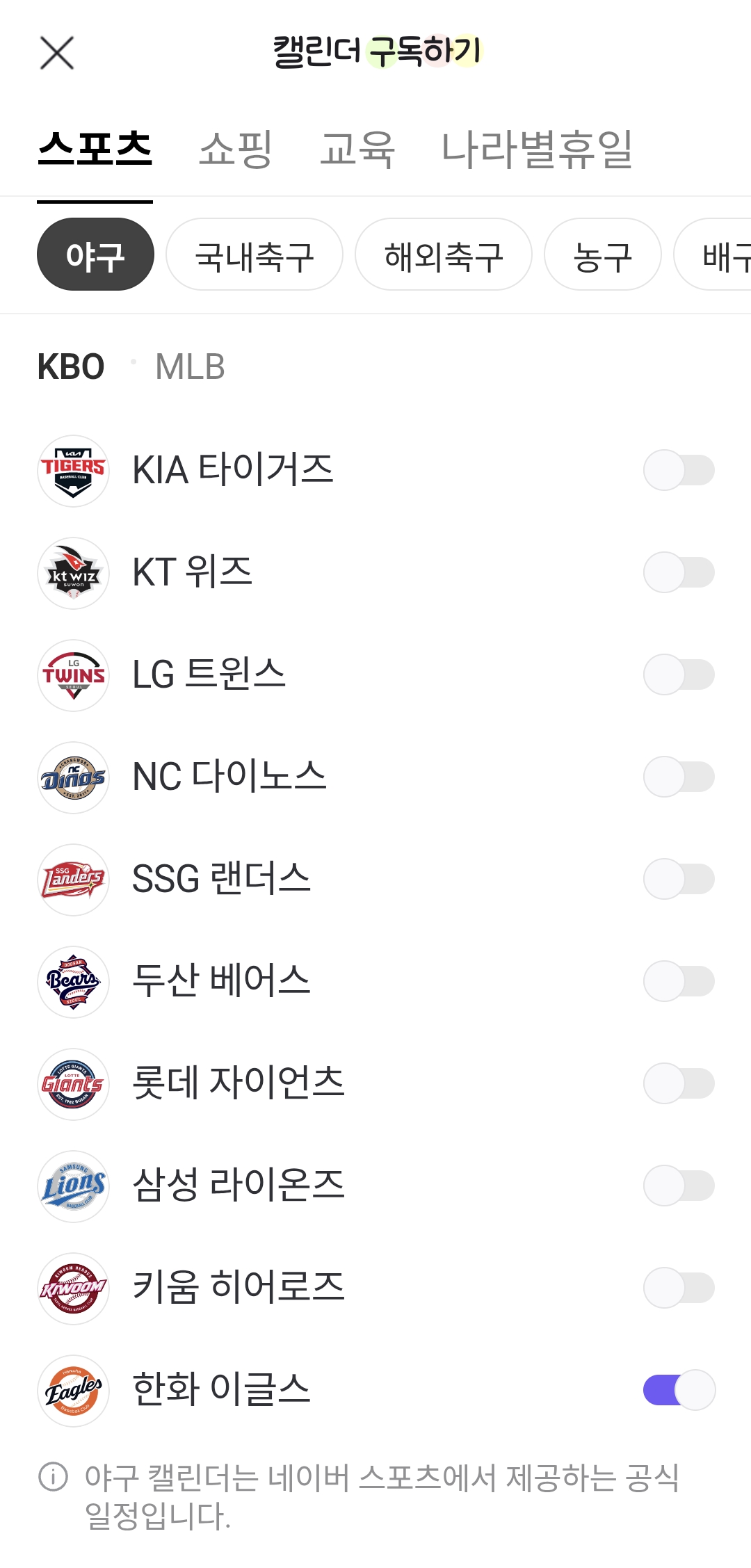The width and height of the screenshot is (751, 1568).
Task: Enable 롯데 자이언츠 subscription
Action: 679,1084
